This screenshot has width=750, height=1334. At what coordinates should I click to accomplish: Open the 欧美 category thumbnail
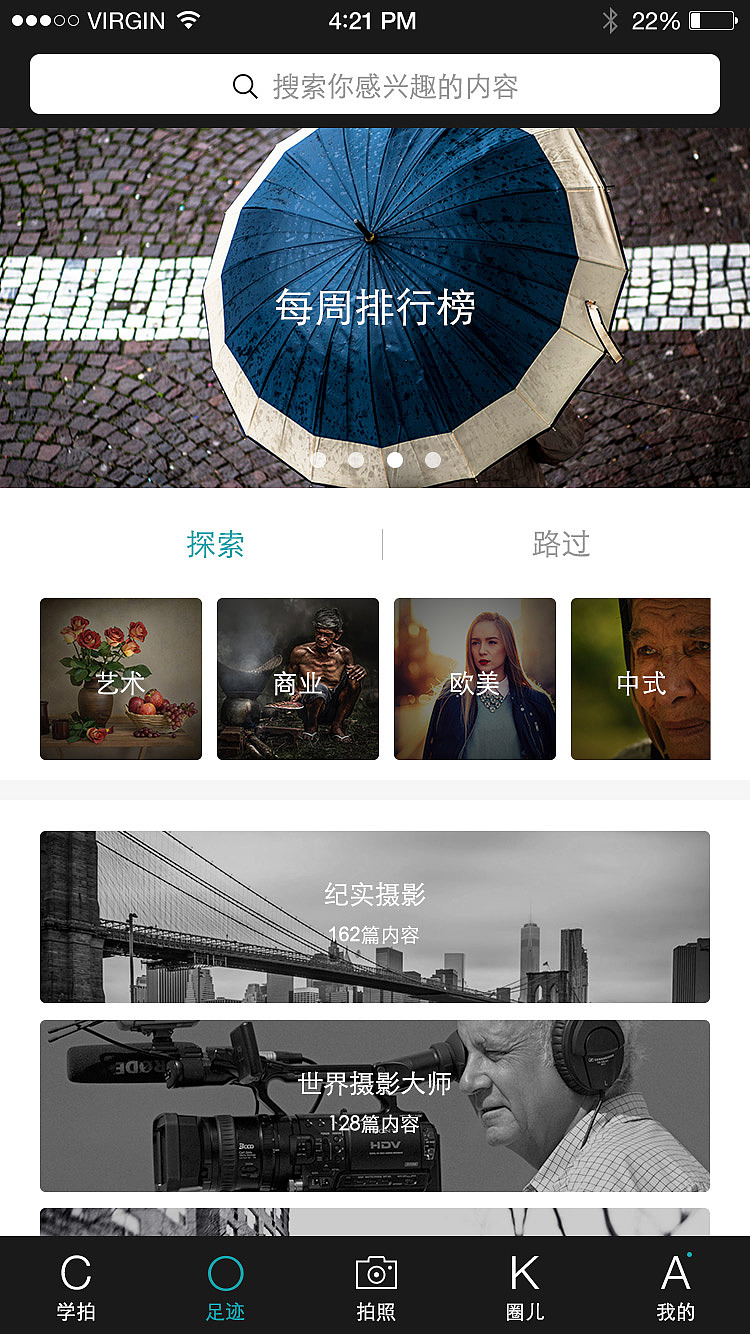[x=474, y=678]
